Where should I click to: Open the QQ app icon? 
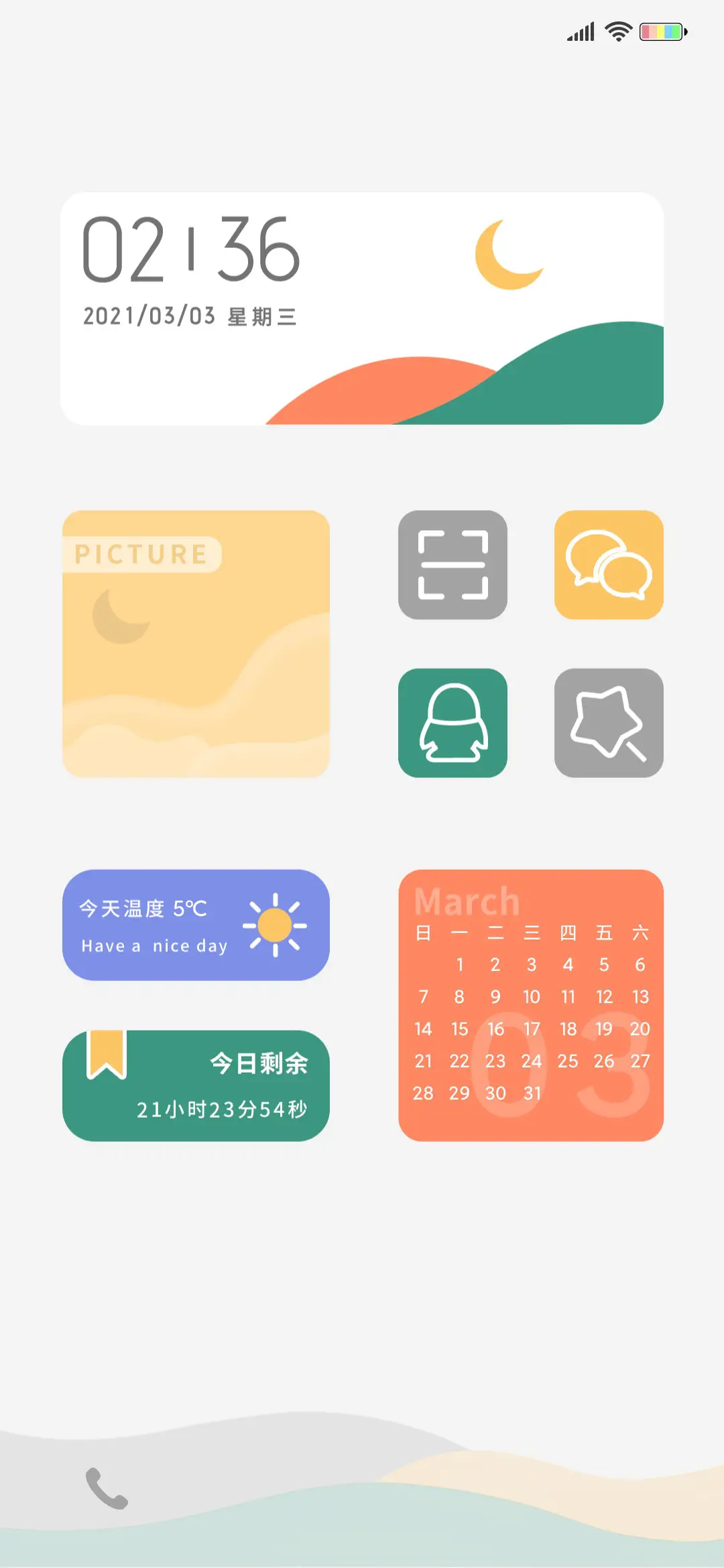point(453,722)
